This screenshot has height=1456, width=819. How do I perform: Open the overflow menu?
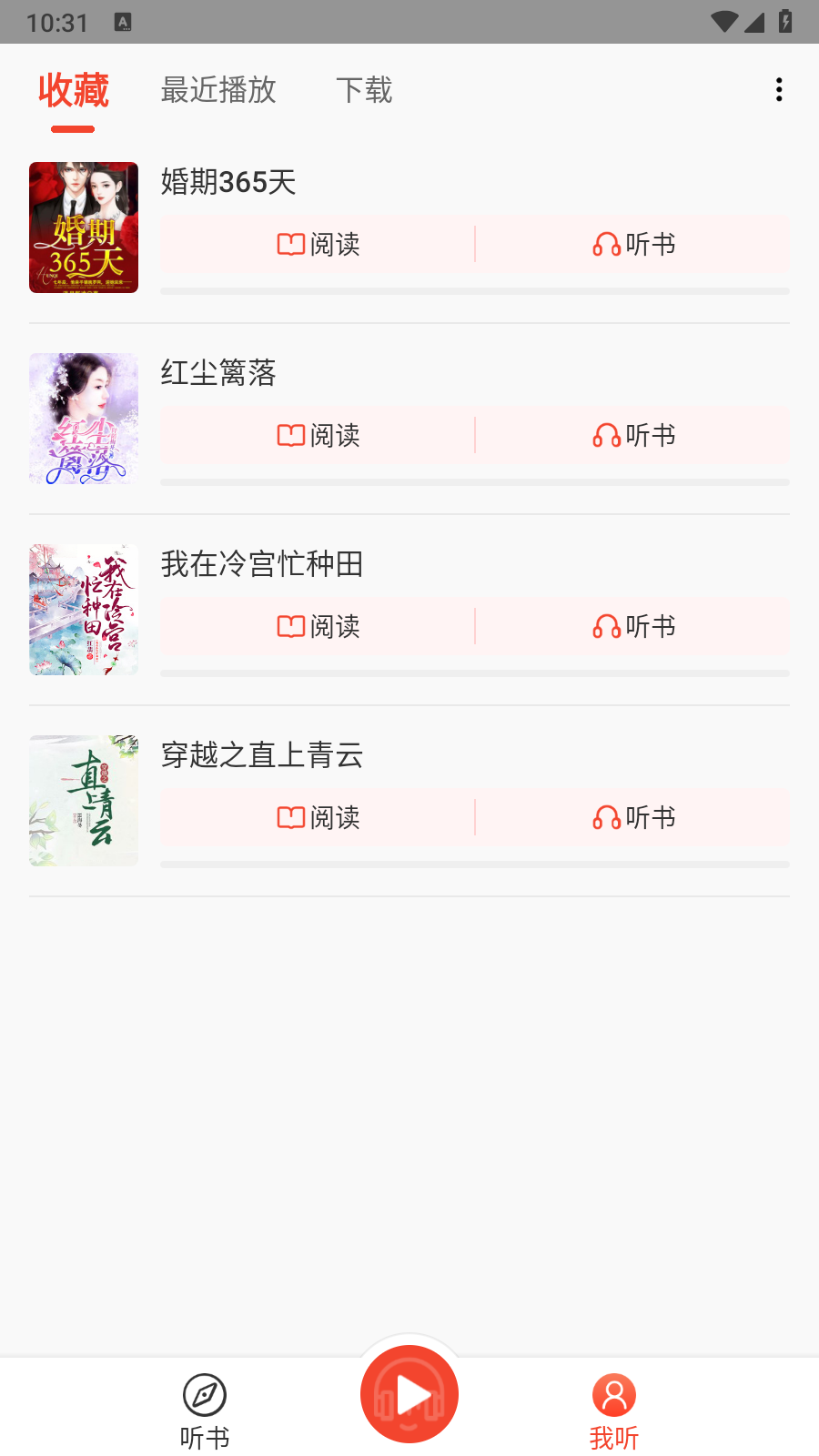[779, 89]
